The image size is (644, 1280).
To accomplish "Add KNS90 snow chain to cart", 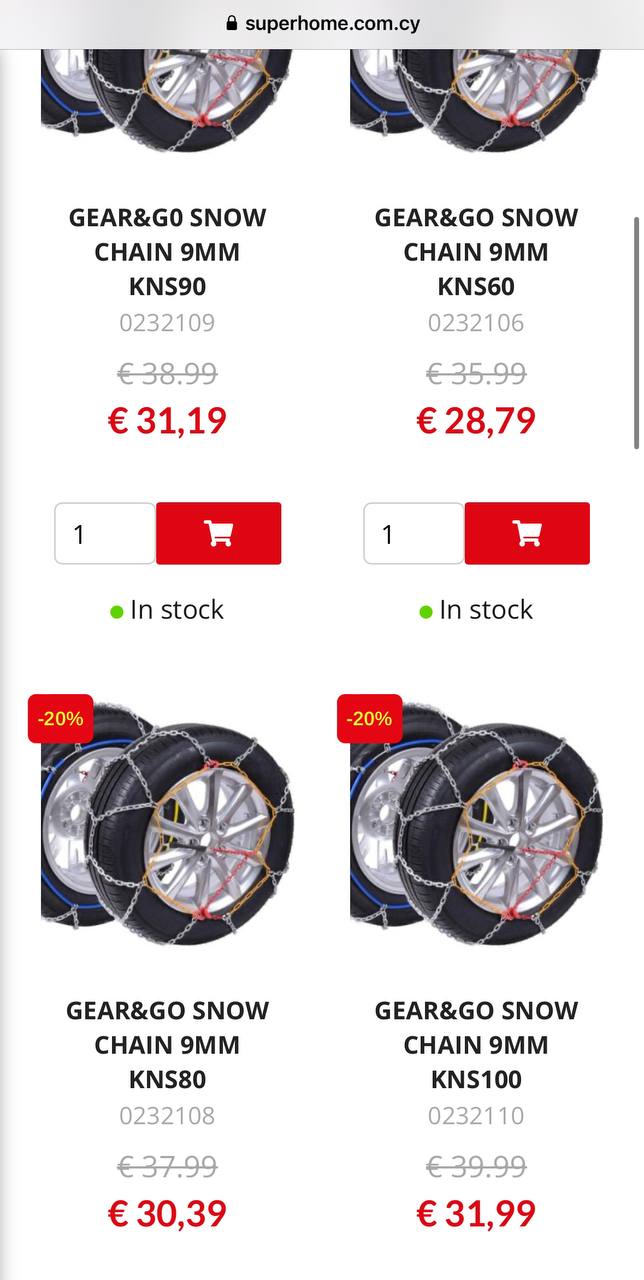I will coord(218,533).
